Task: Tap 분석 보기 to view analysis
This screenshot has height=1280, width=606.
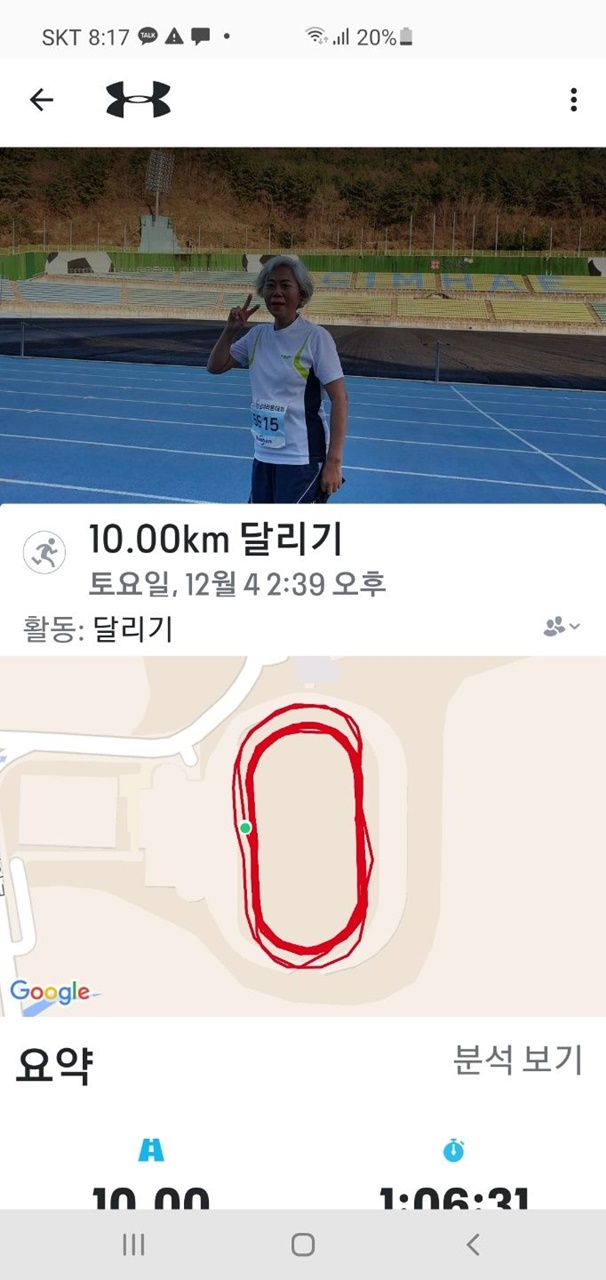Action: (x=517, y=1060)
